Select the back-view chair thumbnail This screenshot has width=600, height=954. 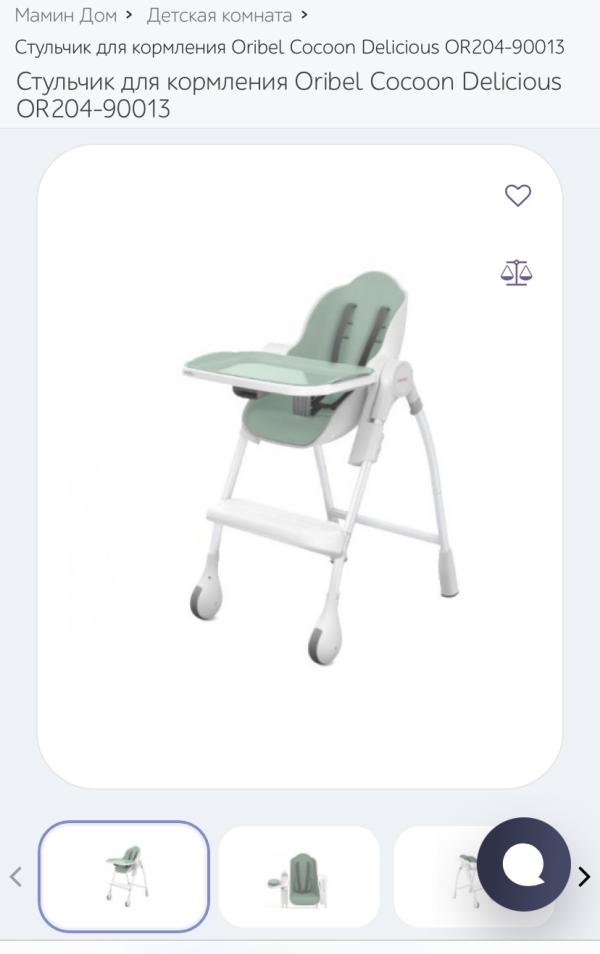point(299,876)
